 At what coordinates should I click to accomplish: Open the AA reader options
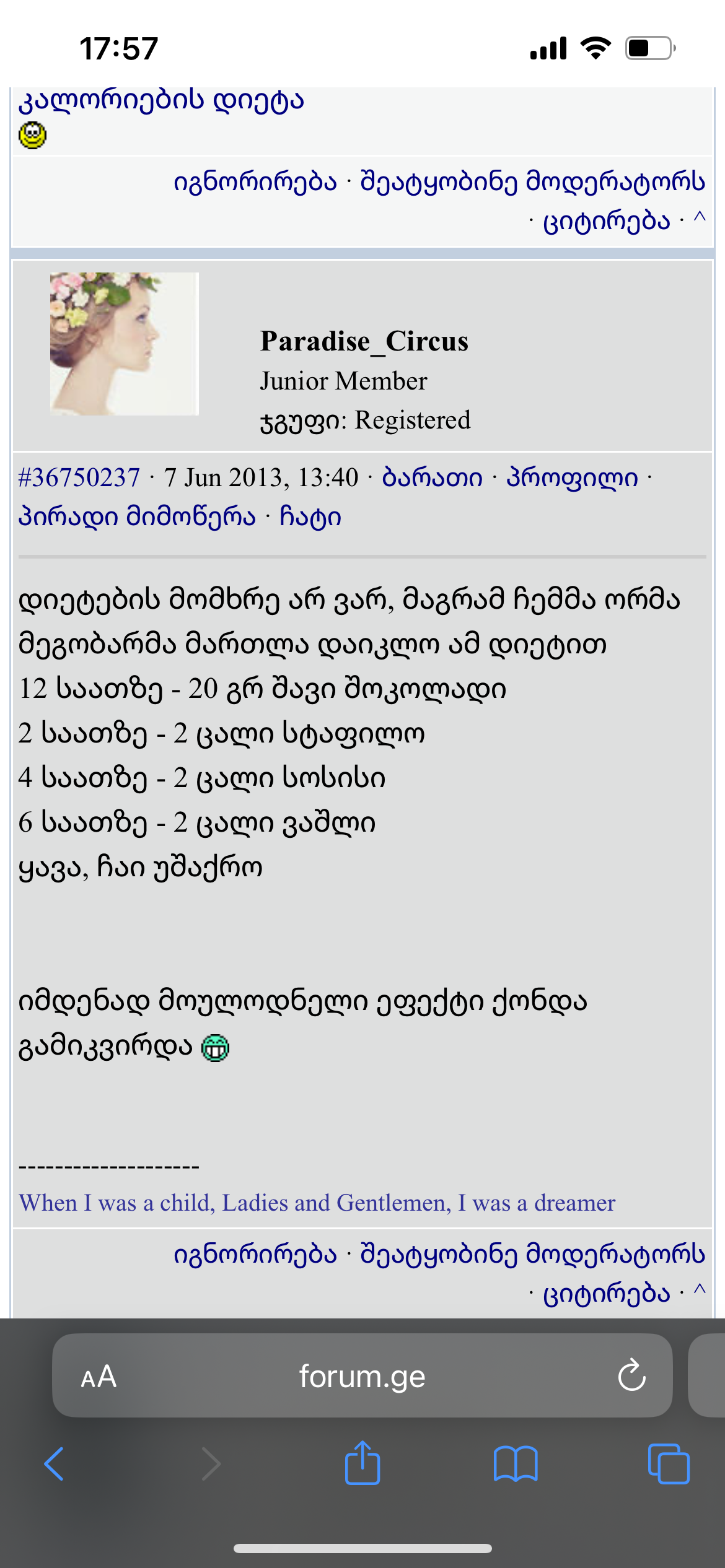coord(99,1377)
